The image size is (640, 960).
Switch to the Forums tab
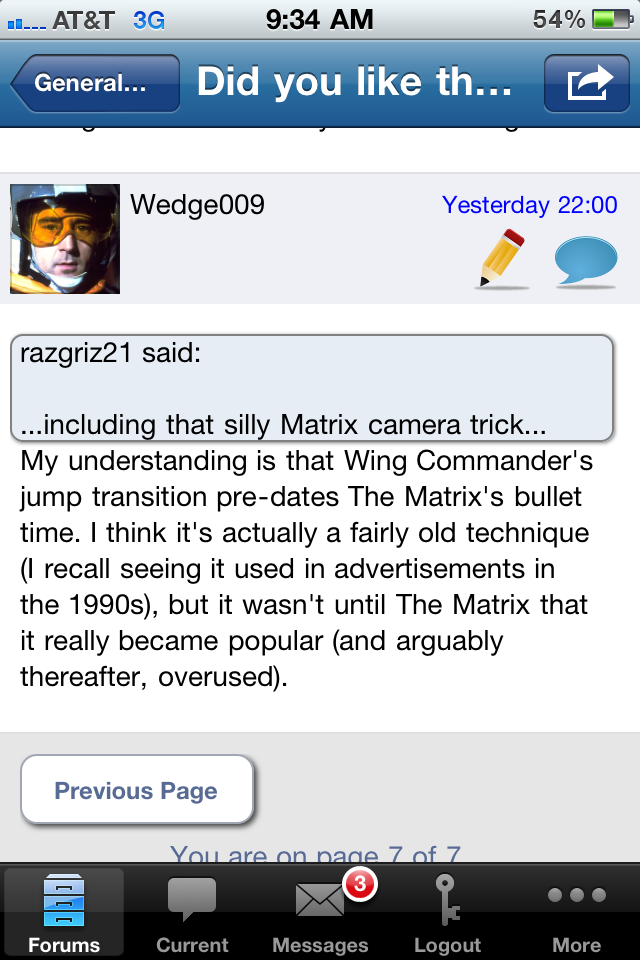pyautogui.click(x=64, y=912)
